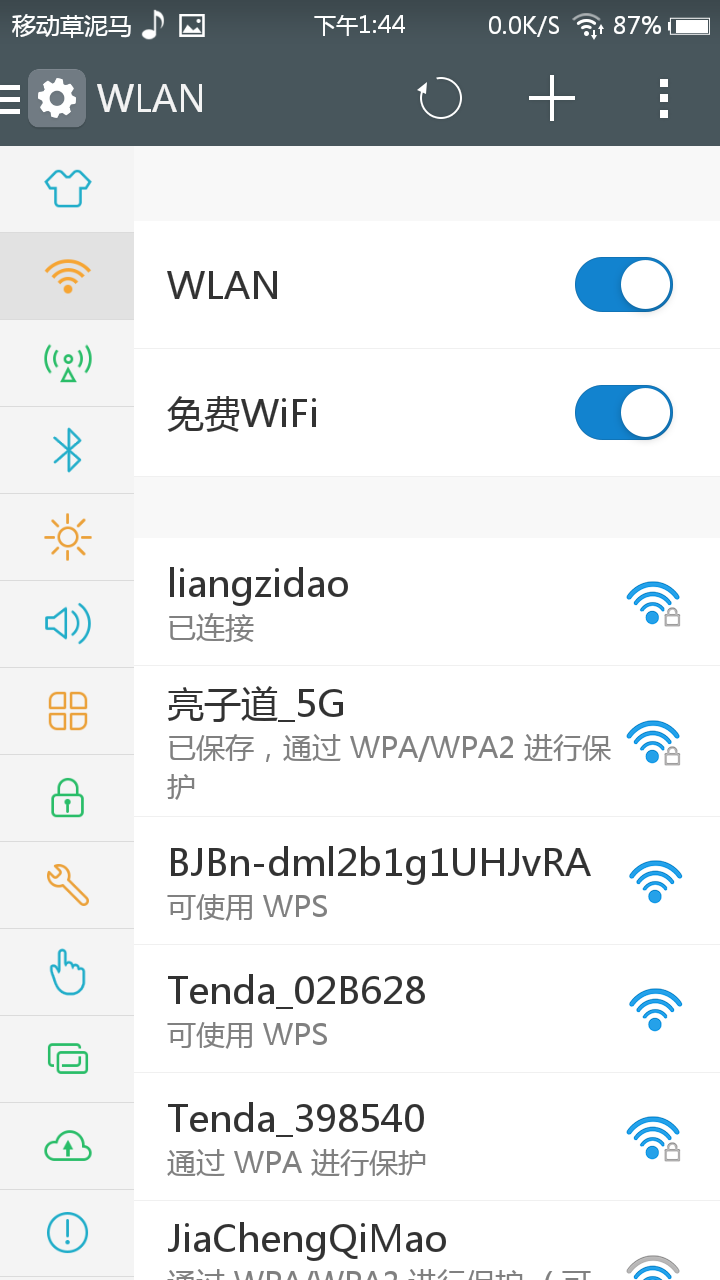
Task: Open the hamburger drawer menu
Action: (12, 99)
